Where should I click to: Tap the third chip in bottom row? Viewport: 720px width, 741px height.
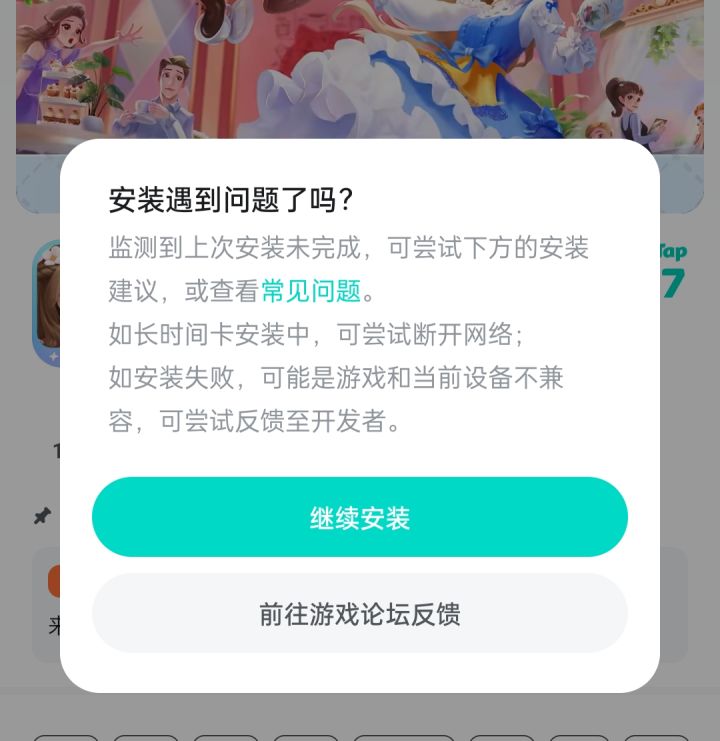click(226, 737)
